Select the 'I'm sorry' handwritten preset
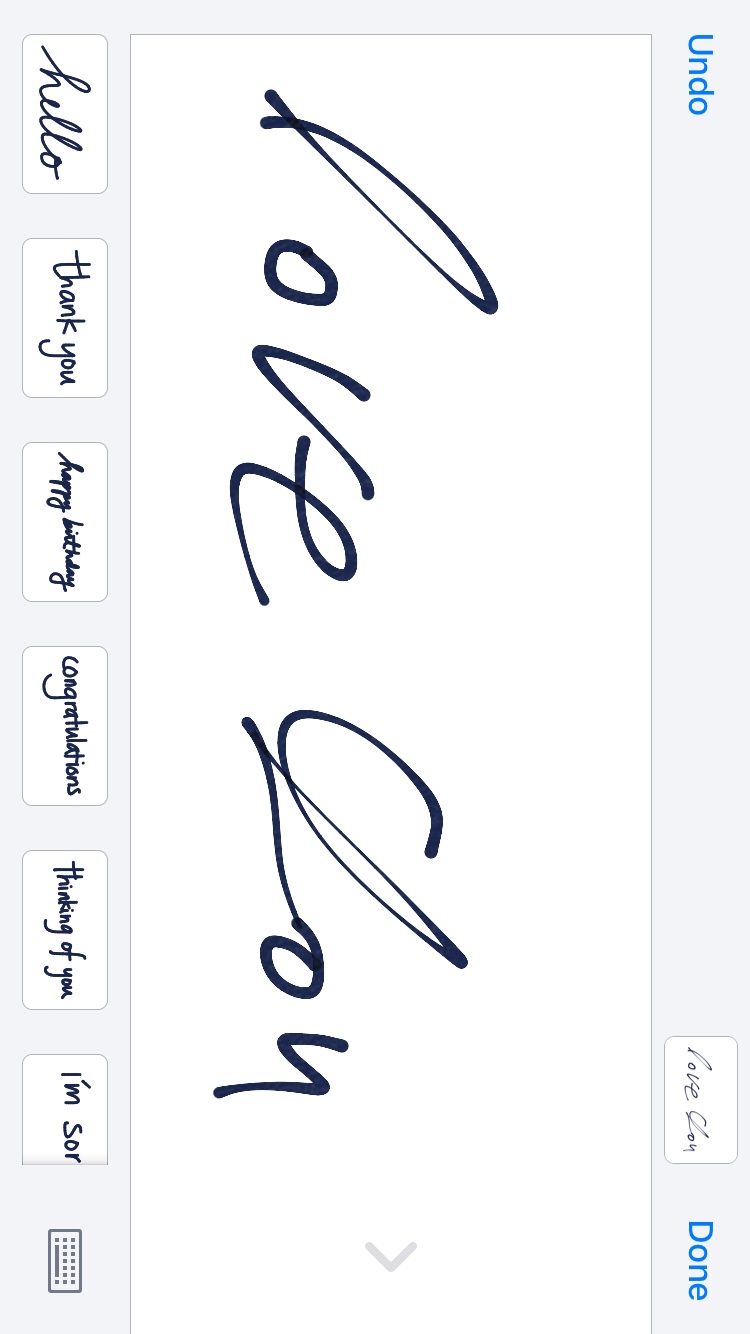Viewport: 750px width, 1334px height. tap(65, 1110)
